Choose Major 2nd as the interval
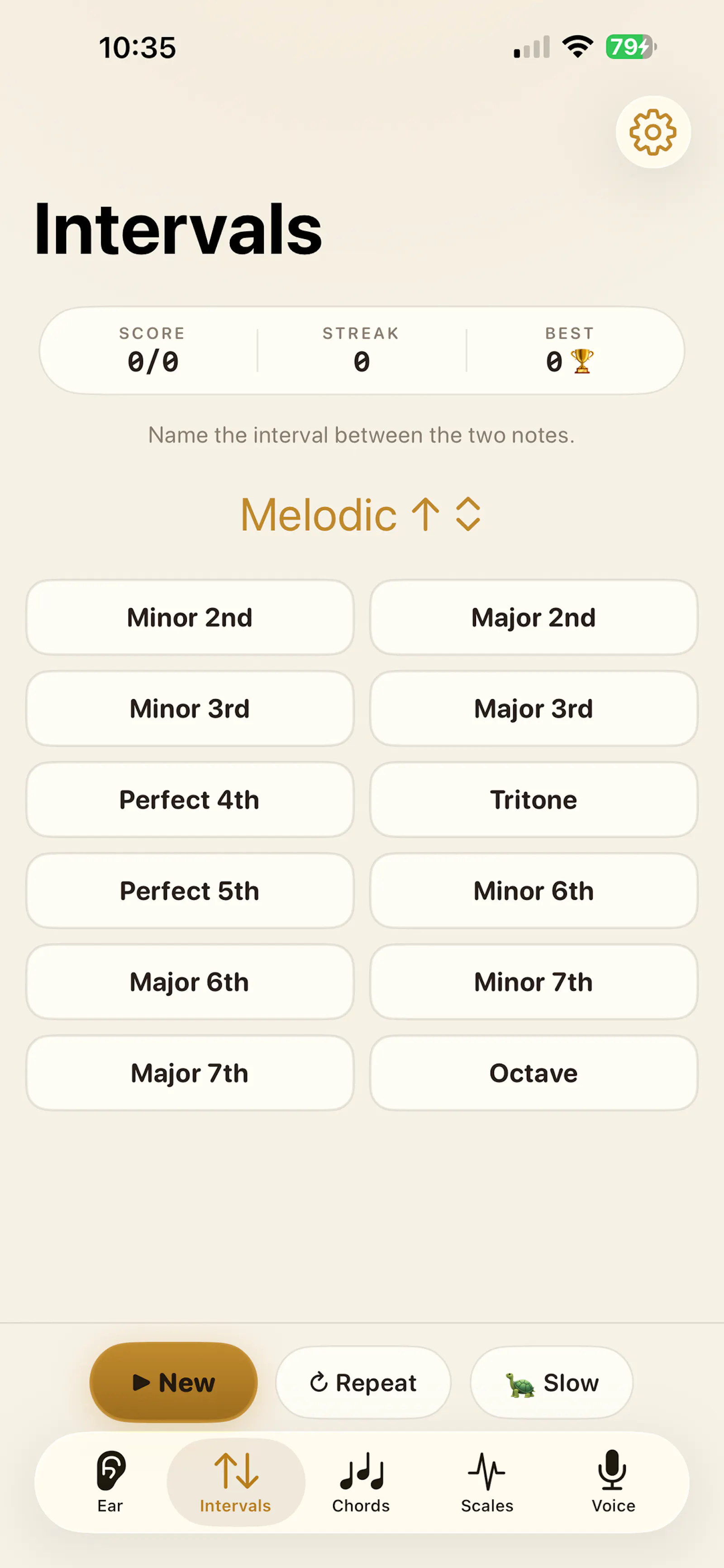724x1568 pixels. click(x=533, y=617)
